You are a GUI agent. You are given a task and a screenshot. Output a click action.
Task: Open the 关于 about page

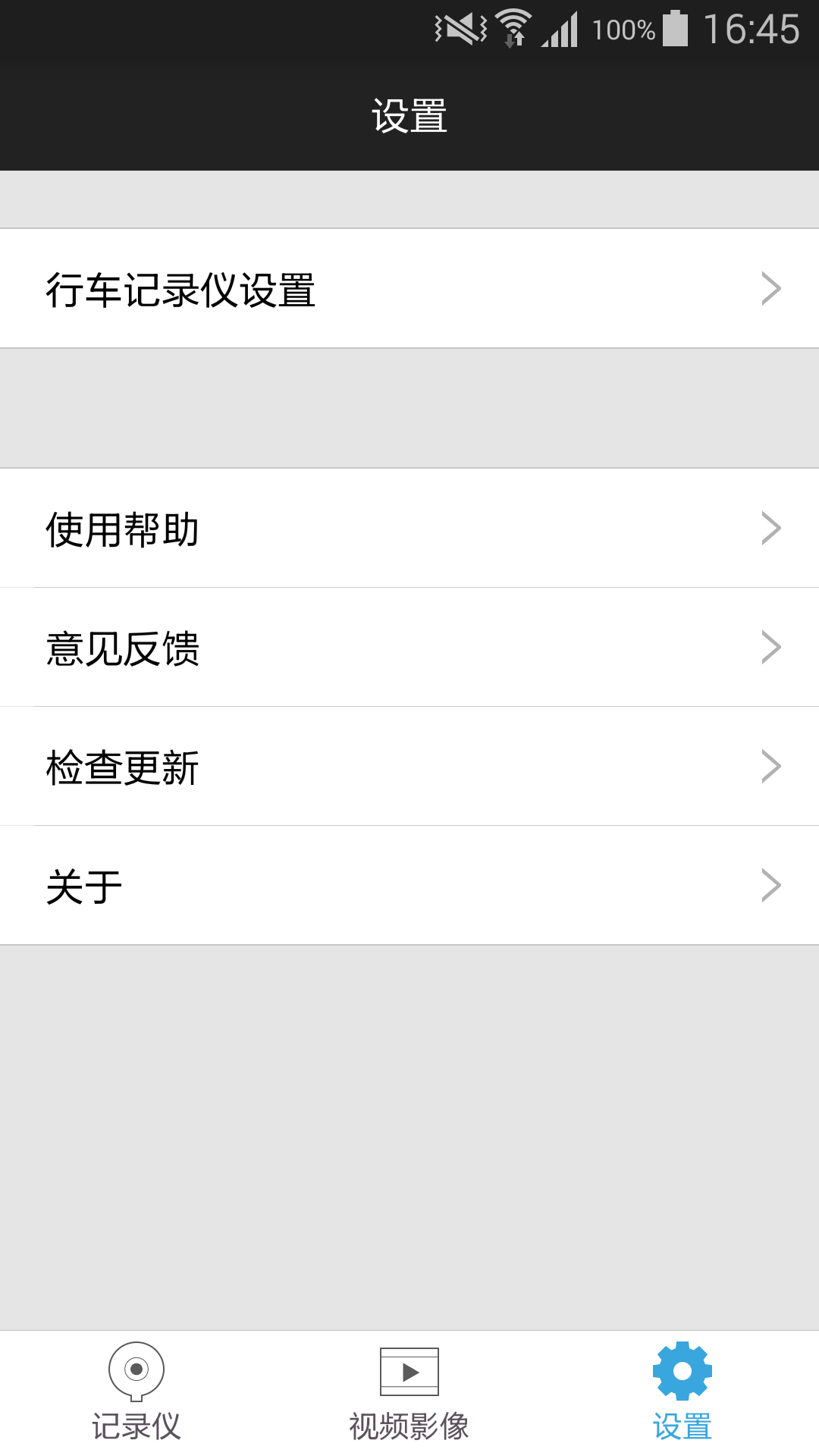tap(409, 886)
